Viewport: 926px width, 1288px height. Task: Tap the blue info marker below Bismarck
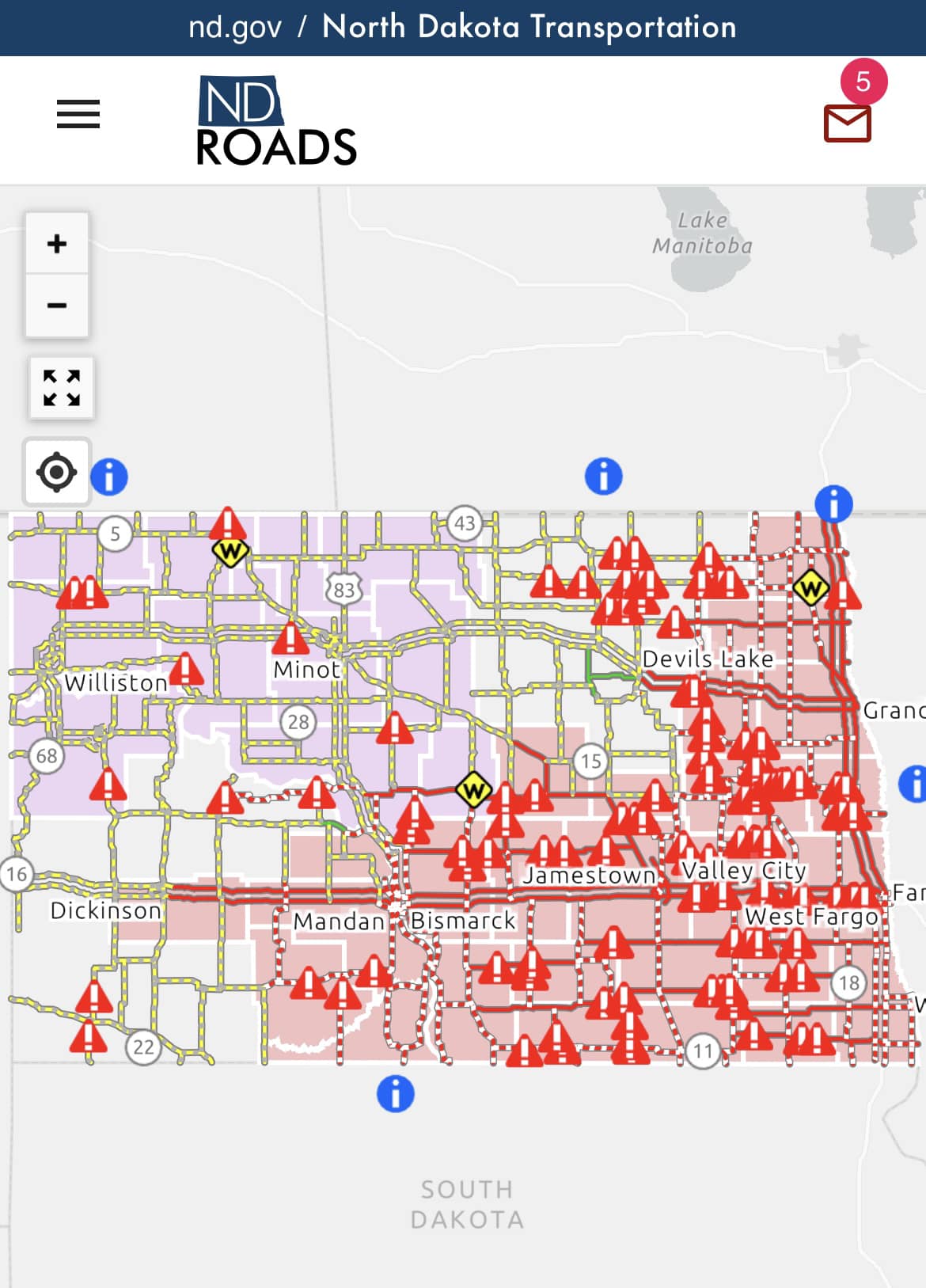click(x=396, y=1094)
